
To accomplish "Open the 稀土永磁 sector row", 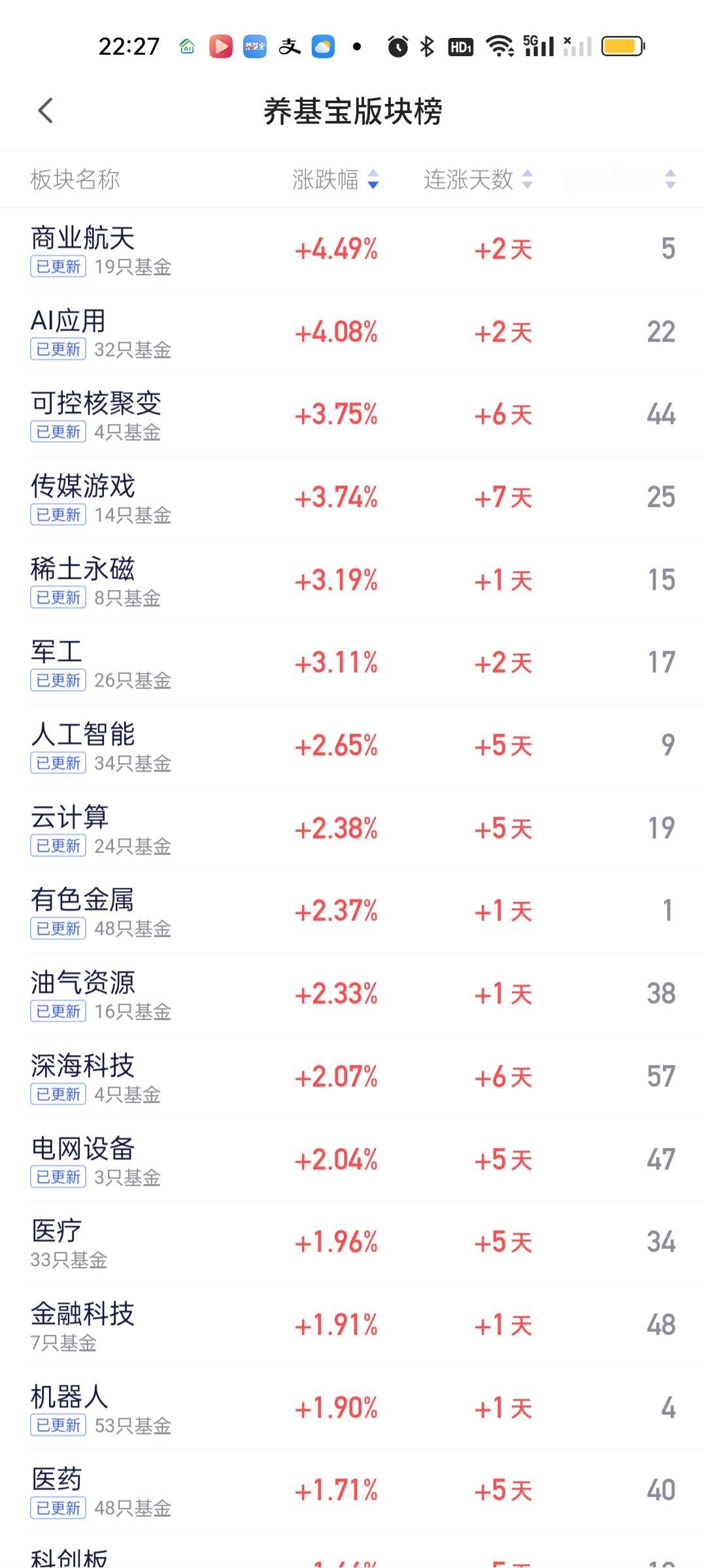I will (353, 580).
